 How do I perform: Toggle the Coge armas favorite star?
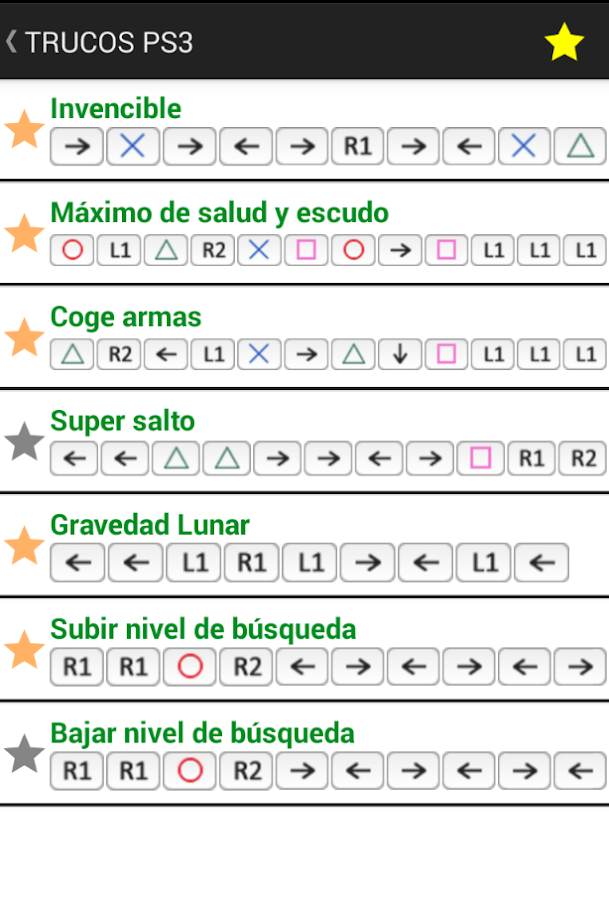[25, 338]
